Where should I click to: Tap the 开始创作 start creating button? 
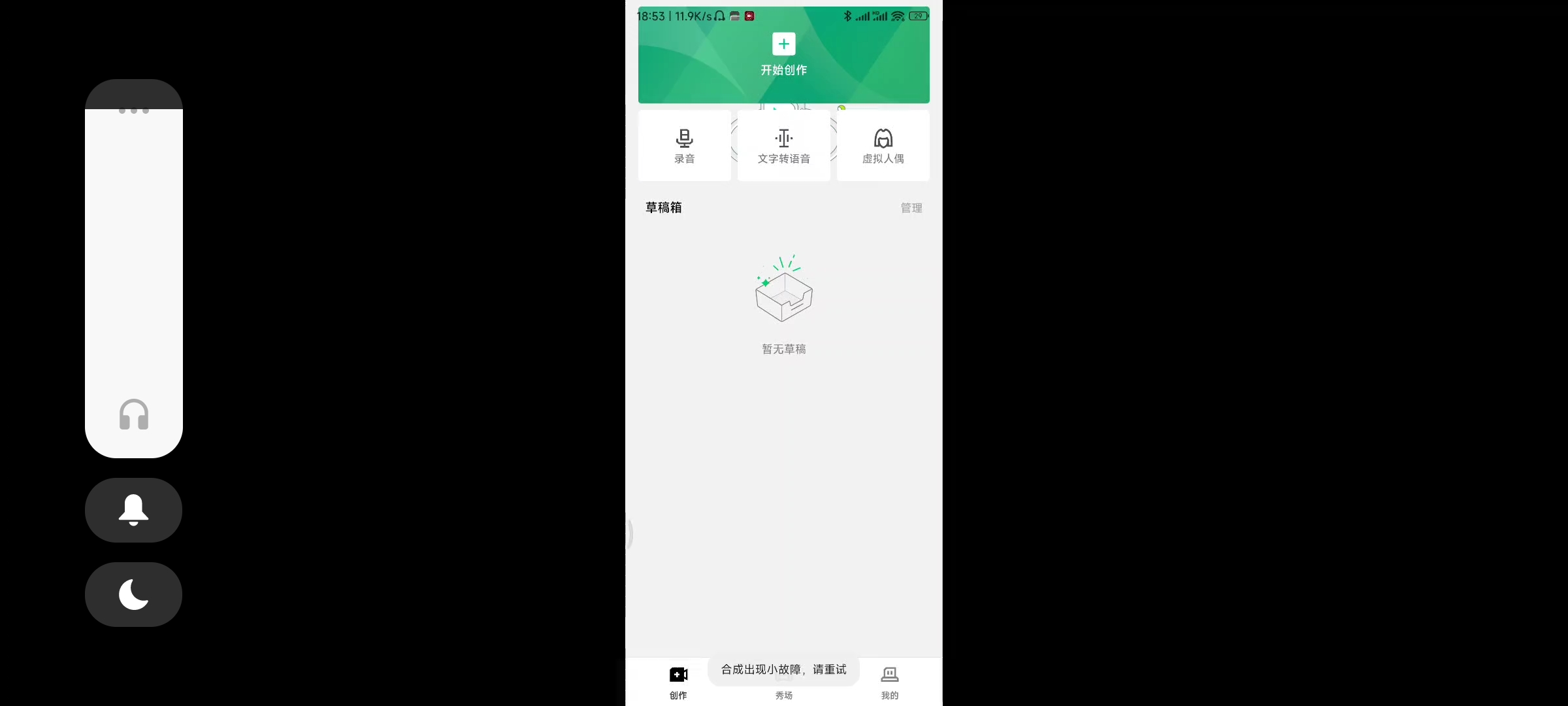(783, 55)
